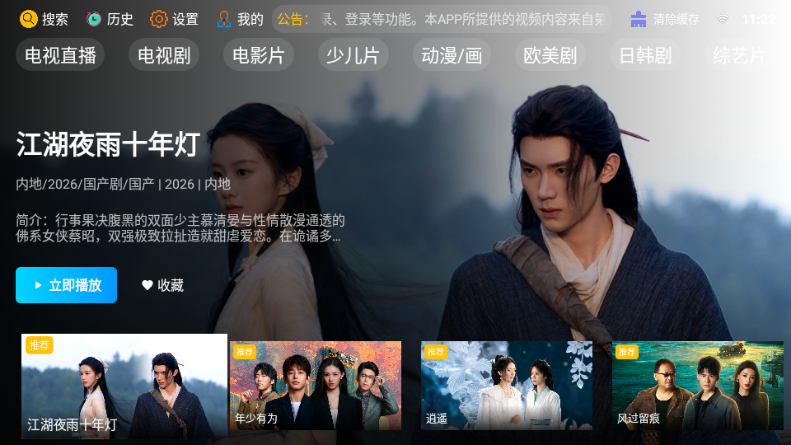
Task: Select the 少儿片 category
Action: click(x=353, y=55)
